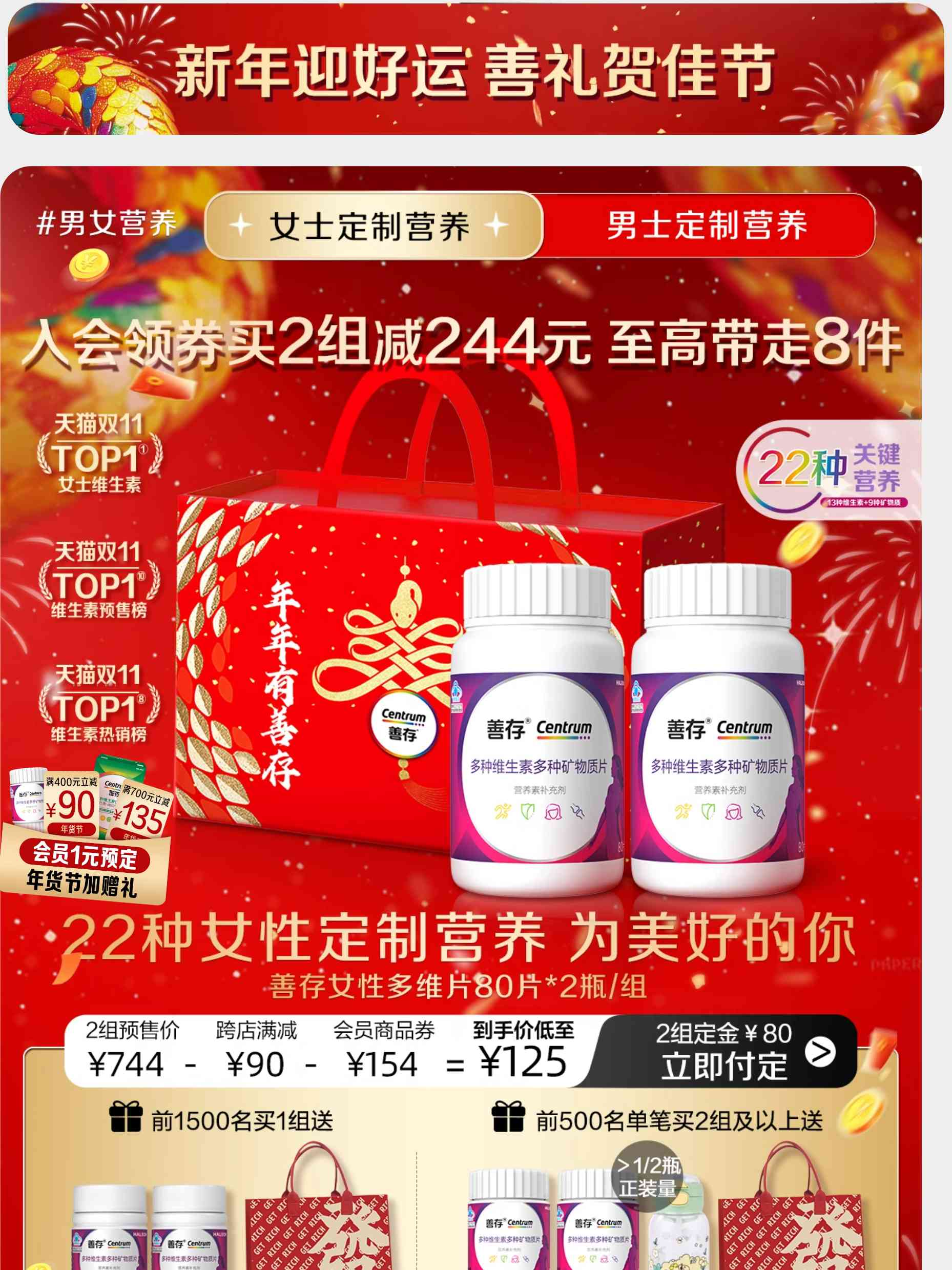The width and height of the screenshot is (952, 1270).
Task: Switch to the 男士定制营养 tab
Action: (707, 225)
